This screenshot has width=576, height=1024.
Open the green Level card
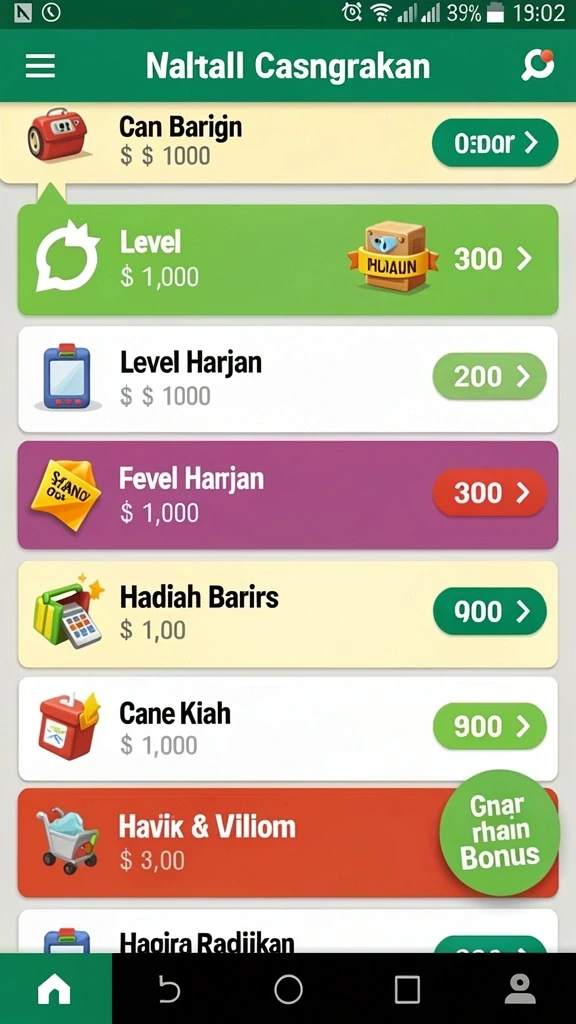[x=288, y=260]
